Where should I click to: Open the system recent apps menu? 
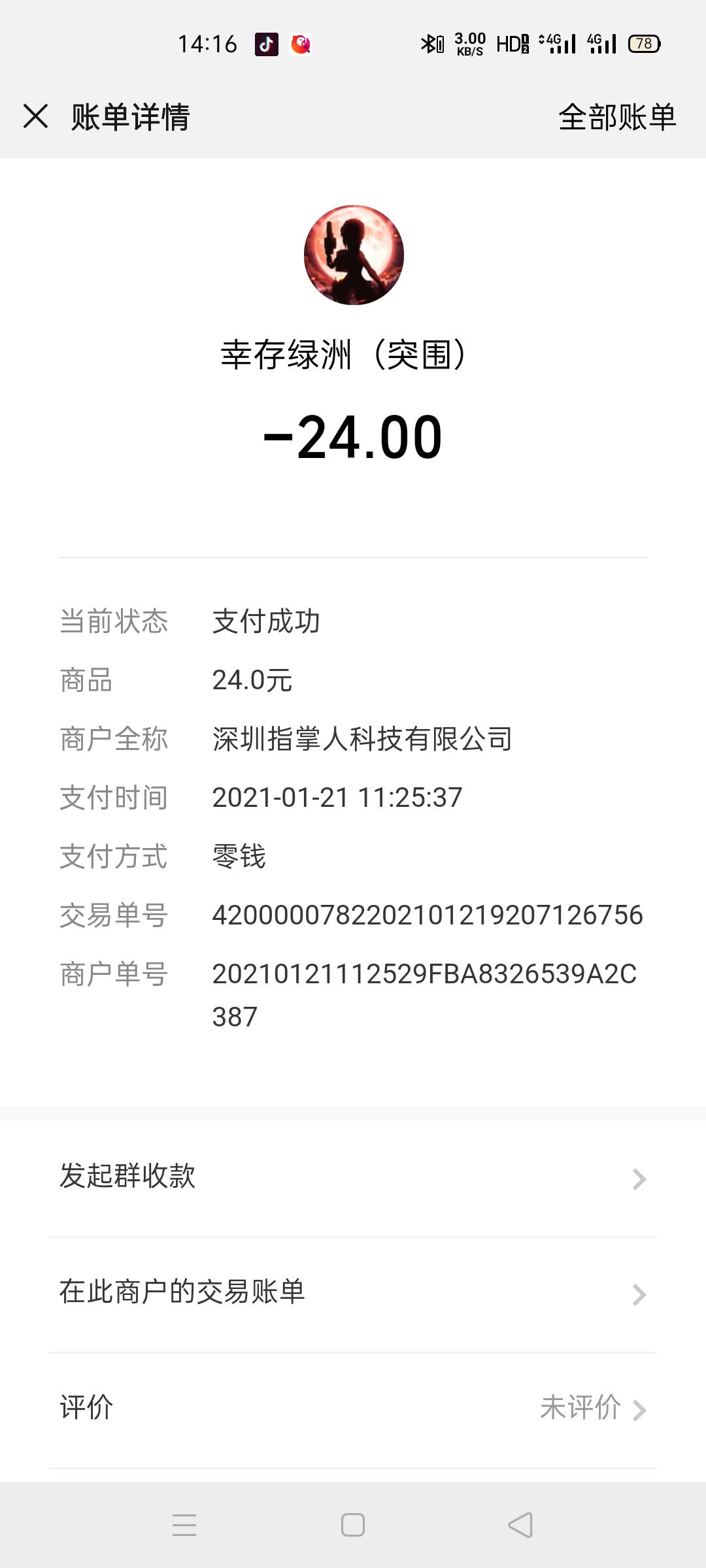(x=184, y=1525)
